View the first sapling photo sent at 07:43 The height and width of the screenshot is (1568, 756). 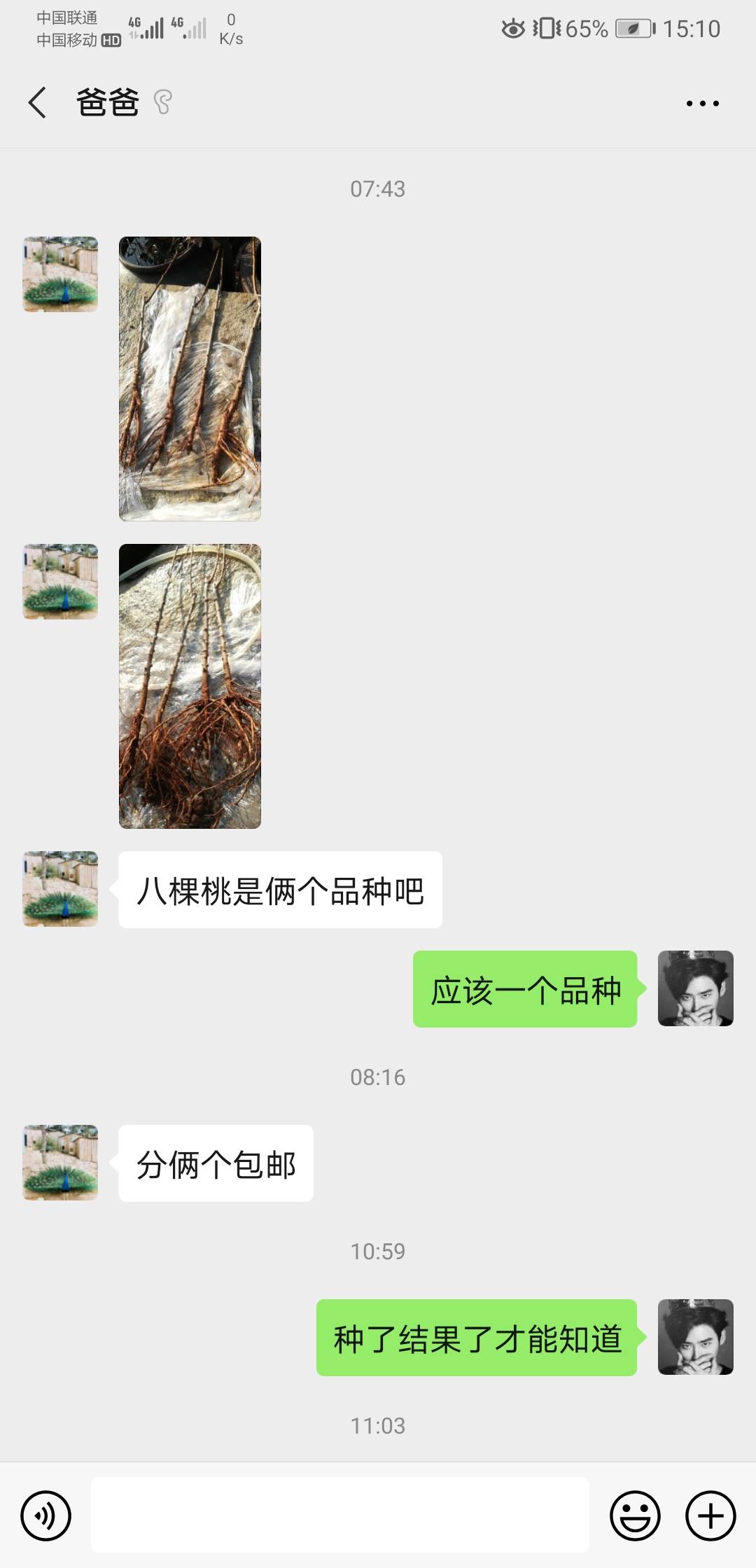(x=190, y=379)
